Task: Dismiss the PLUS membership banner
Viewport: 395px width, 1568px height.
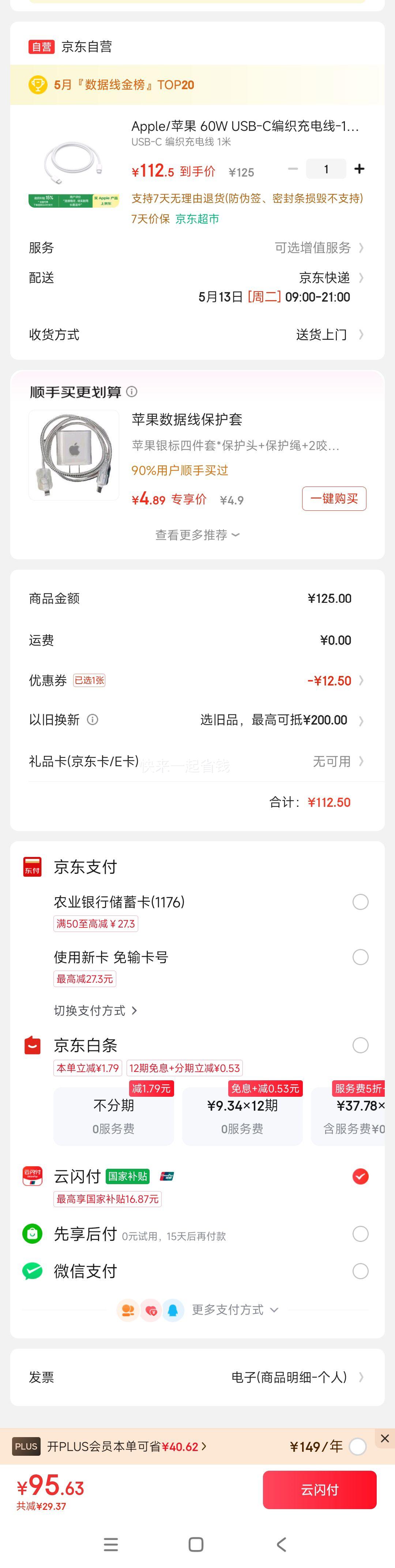Action: (385, 1438)
